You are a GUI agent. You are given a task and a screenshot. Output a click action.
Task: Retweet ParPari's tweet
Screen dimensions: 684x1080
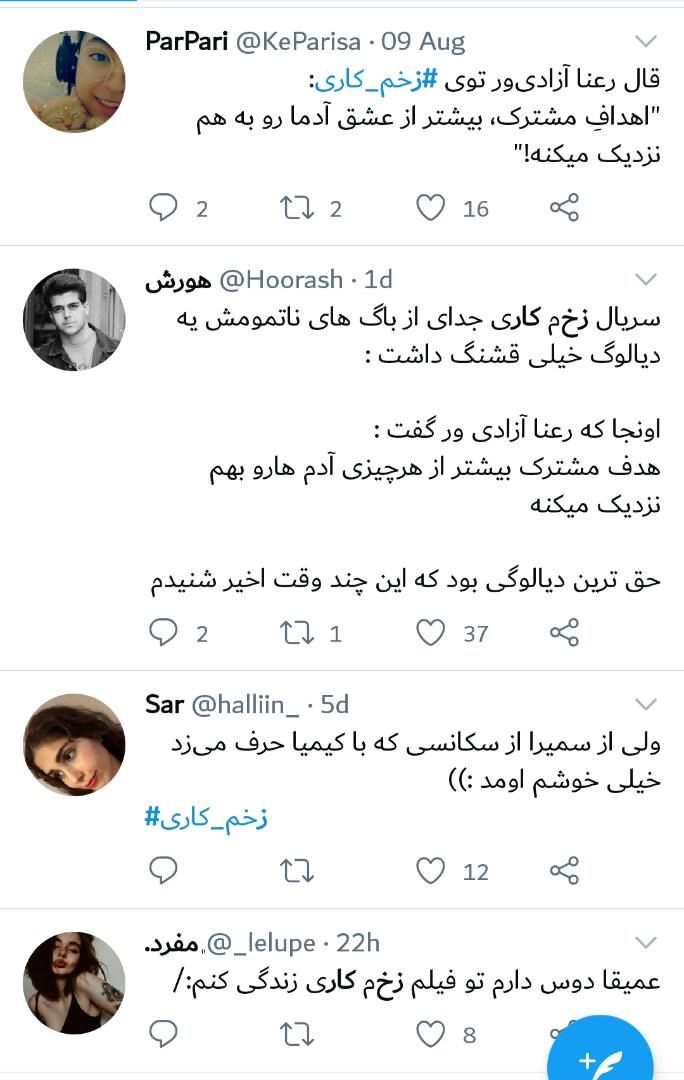tap(297, 208)
